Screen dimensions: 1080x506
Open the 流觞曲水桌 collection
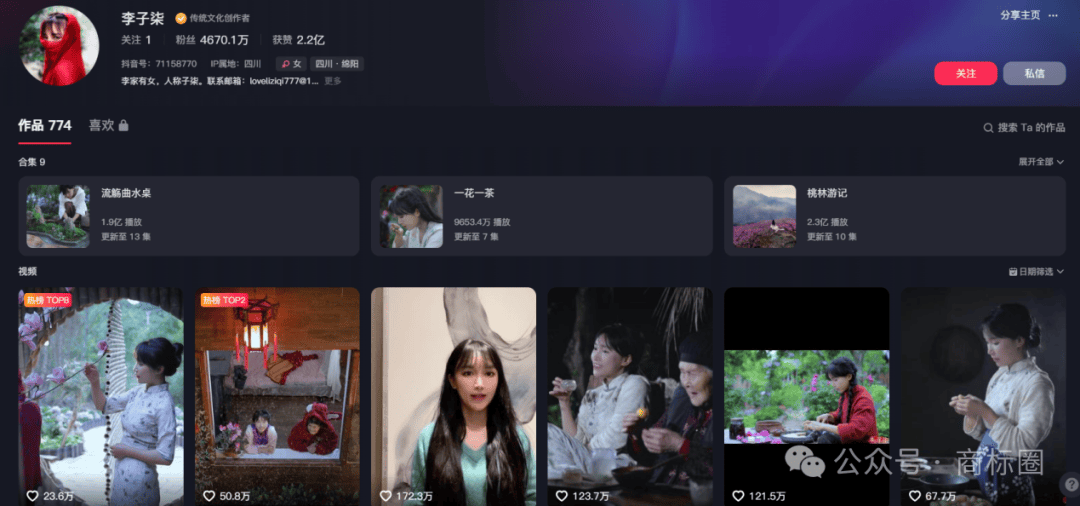point(188,216)
